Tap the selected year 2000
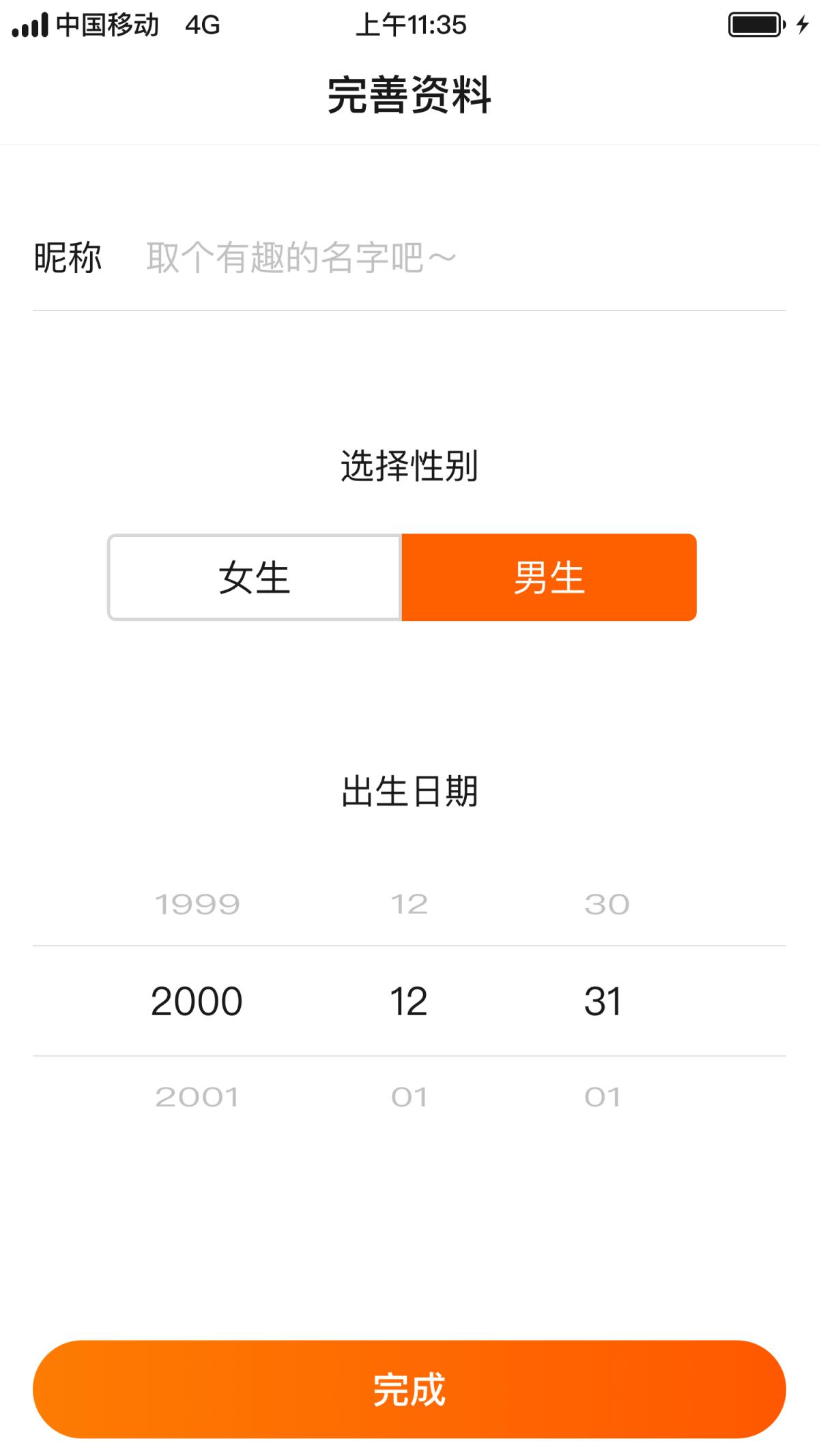 click(x=197, y=1000)
